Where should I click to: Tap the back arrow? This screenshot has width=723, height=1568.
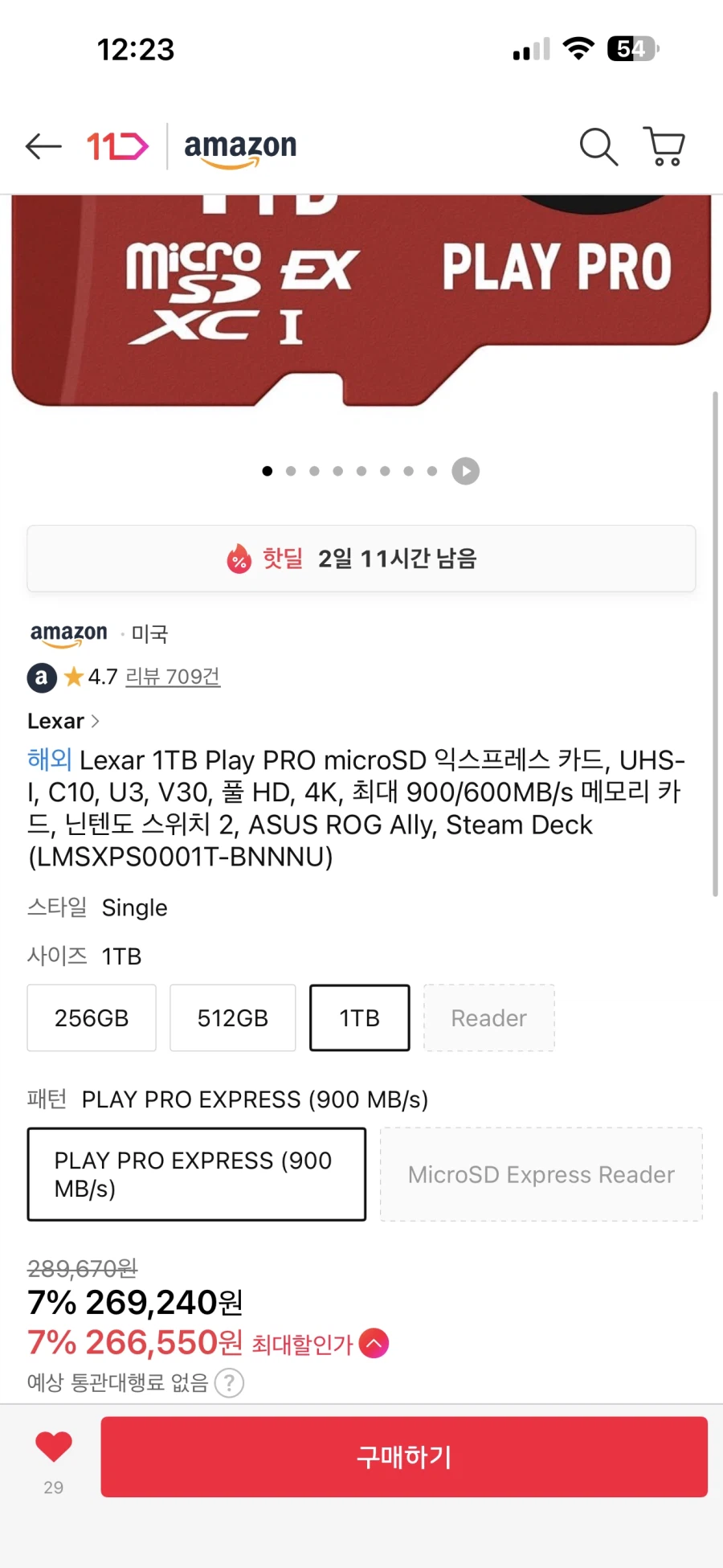(x=43, y=146)
